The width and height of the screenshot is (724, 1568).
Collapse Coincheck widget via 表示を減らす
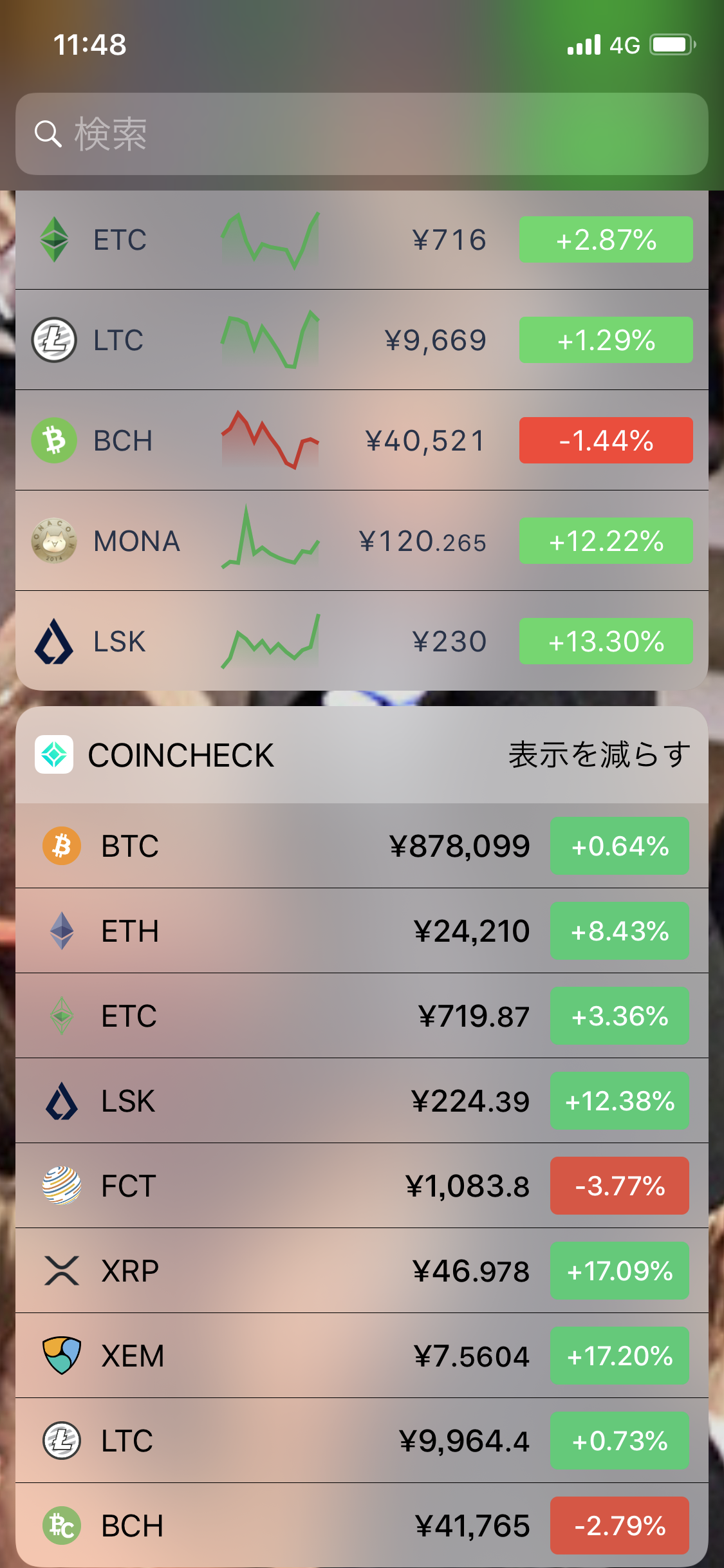[599, 754]
